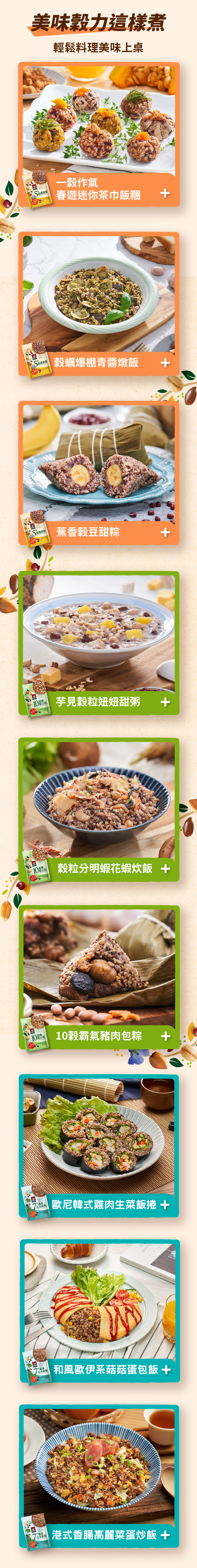The width and height of the screenshot is (197, 1568).
Task: Show details for 芋見穀粒妞妞甜粥
Action: tap(165, 702)
